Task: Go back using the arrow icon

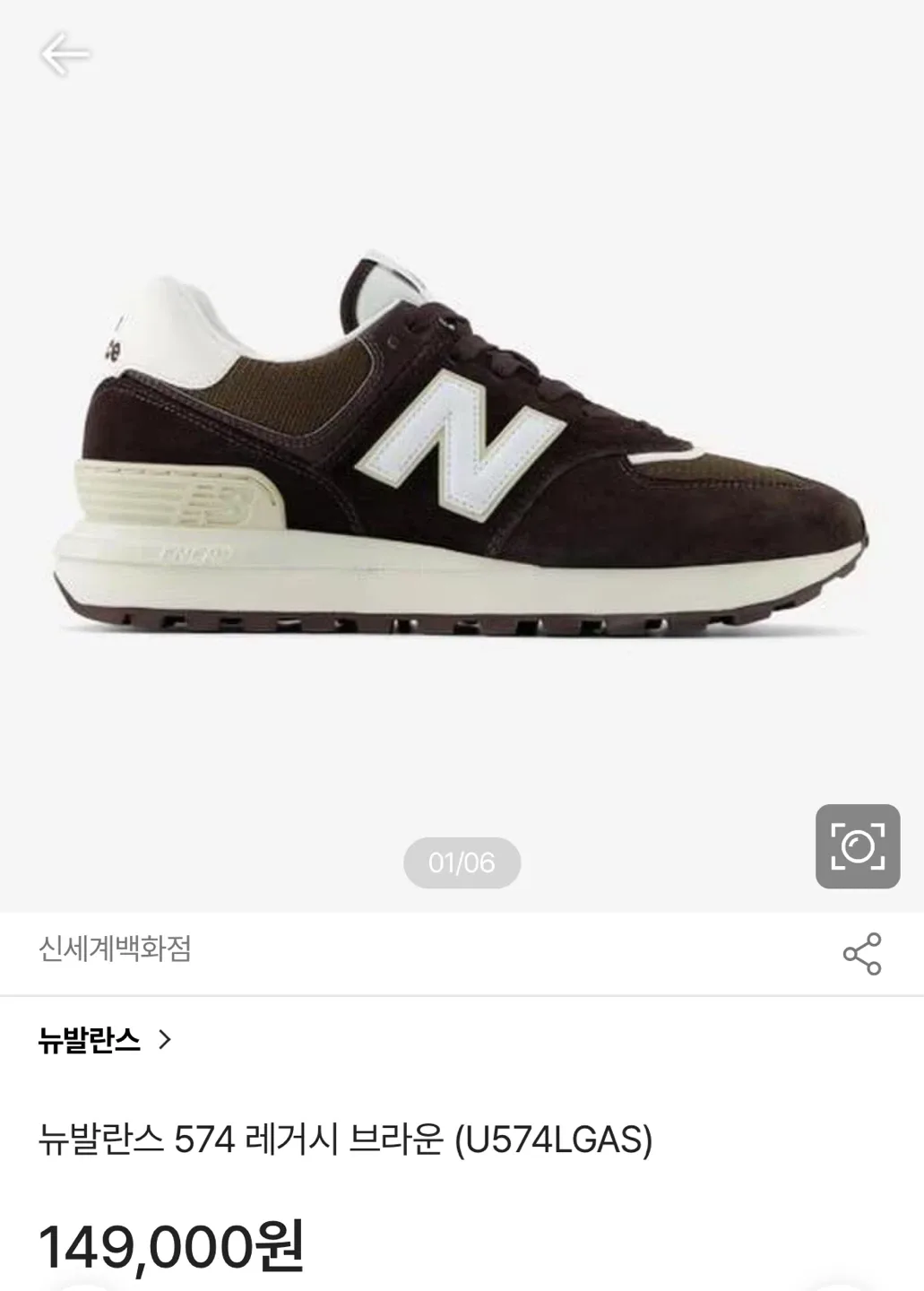Action: [65, 55]
